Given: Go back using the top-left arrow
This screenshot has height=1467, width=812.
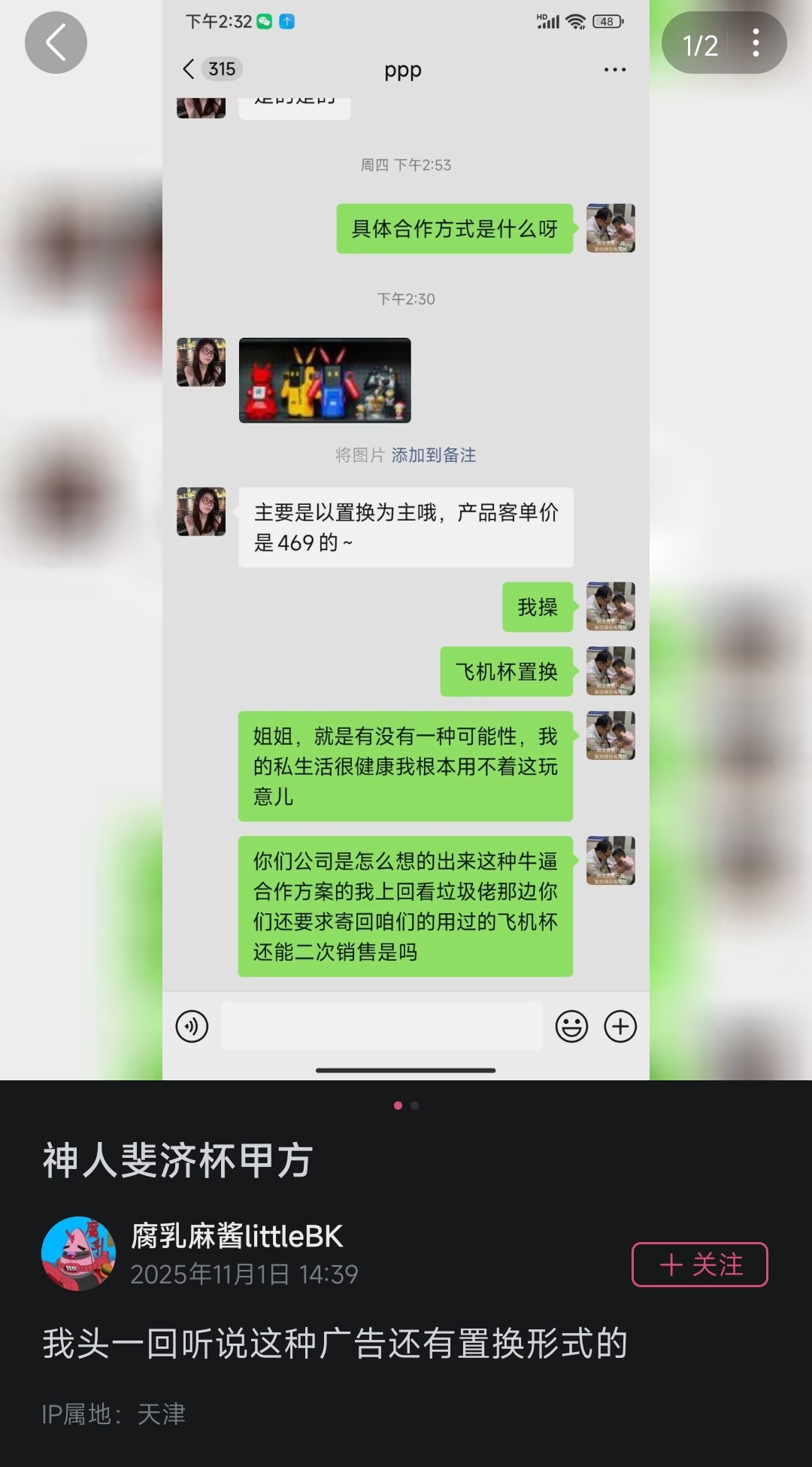Looking at the screenshot, I should (x=56, y=43).
